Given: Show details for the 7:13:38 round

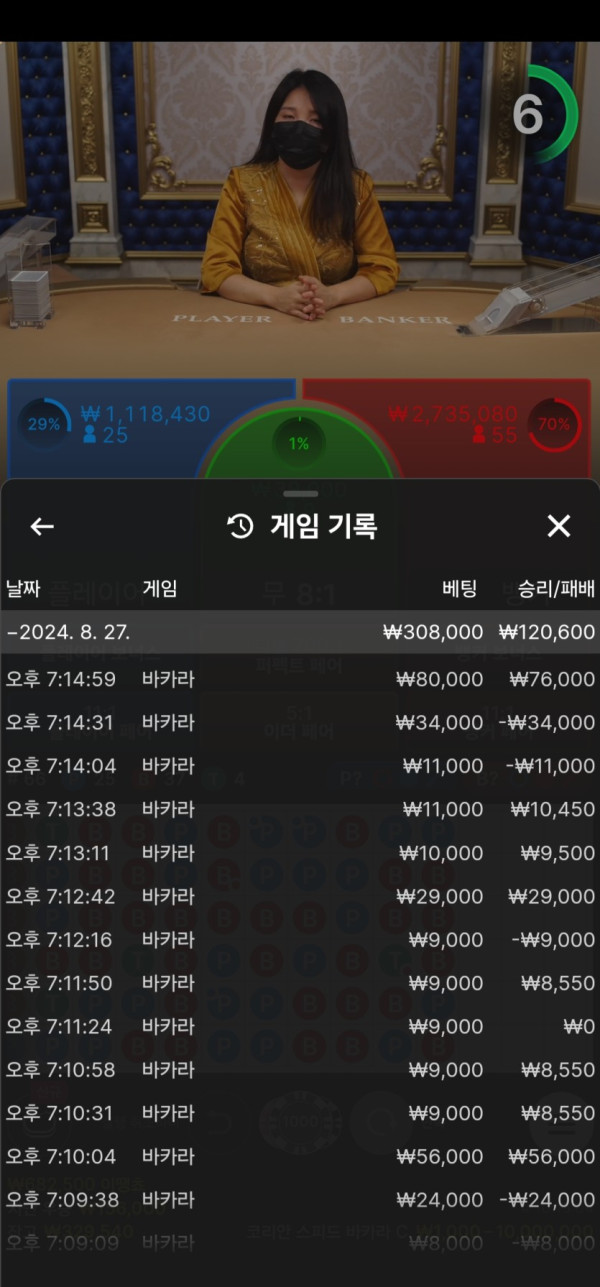Looking at the screenshot, I should point(300,809).
